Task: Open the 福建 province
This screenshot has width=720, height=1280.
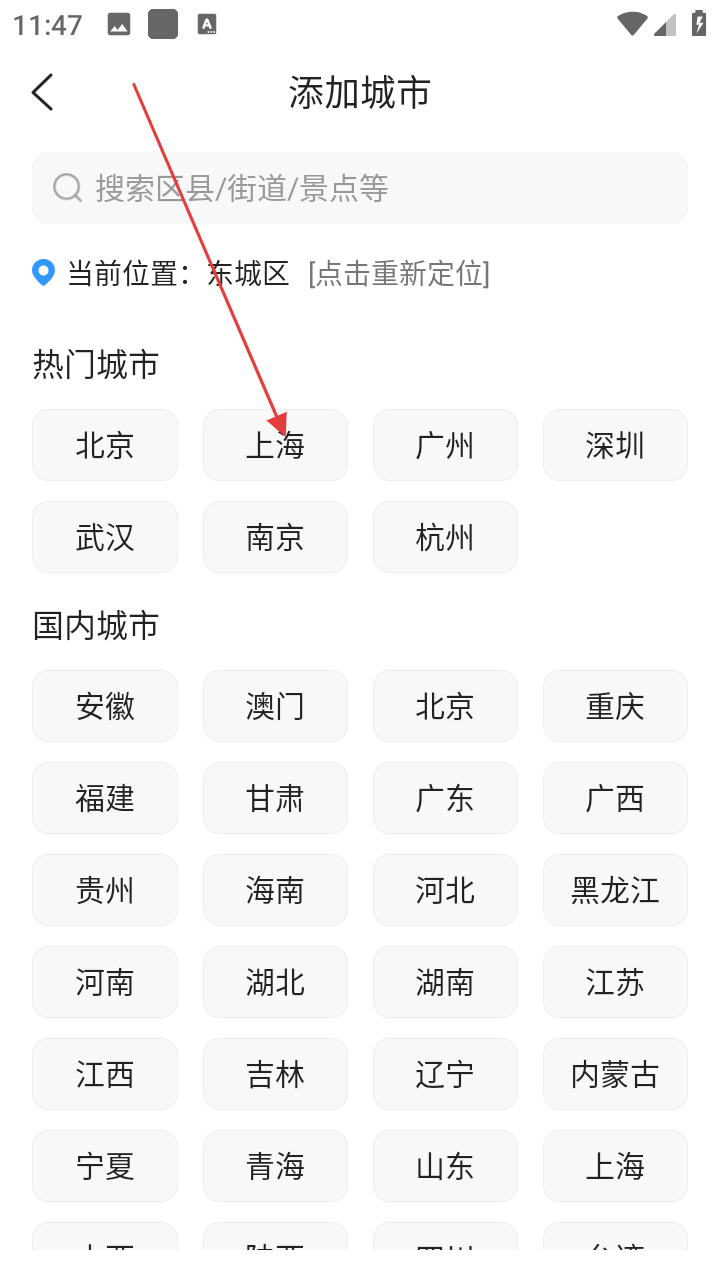Action: [105, 798]
